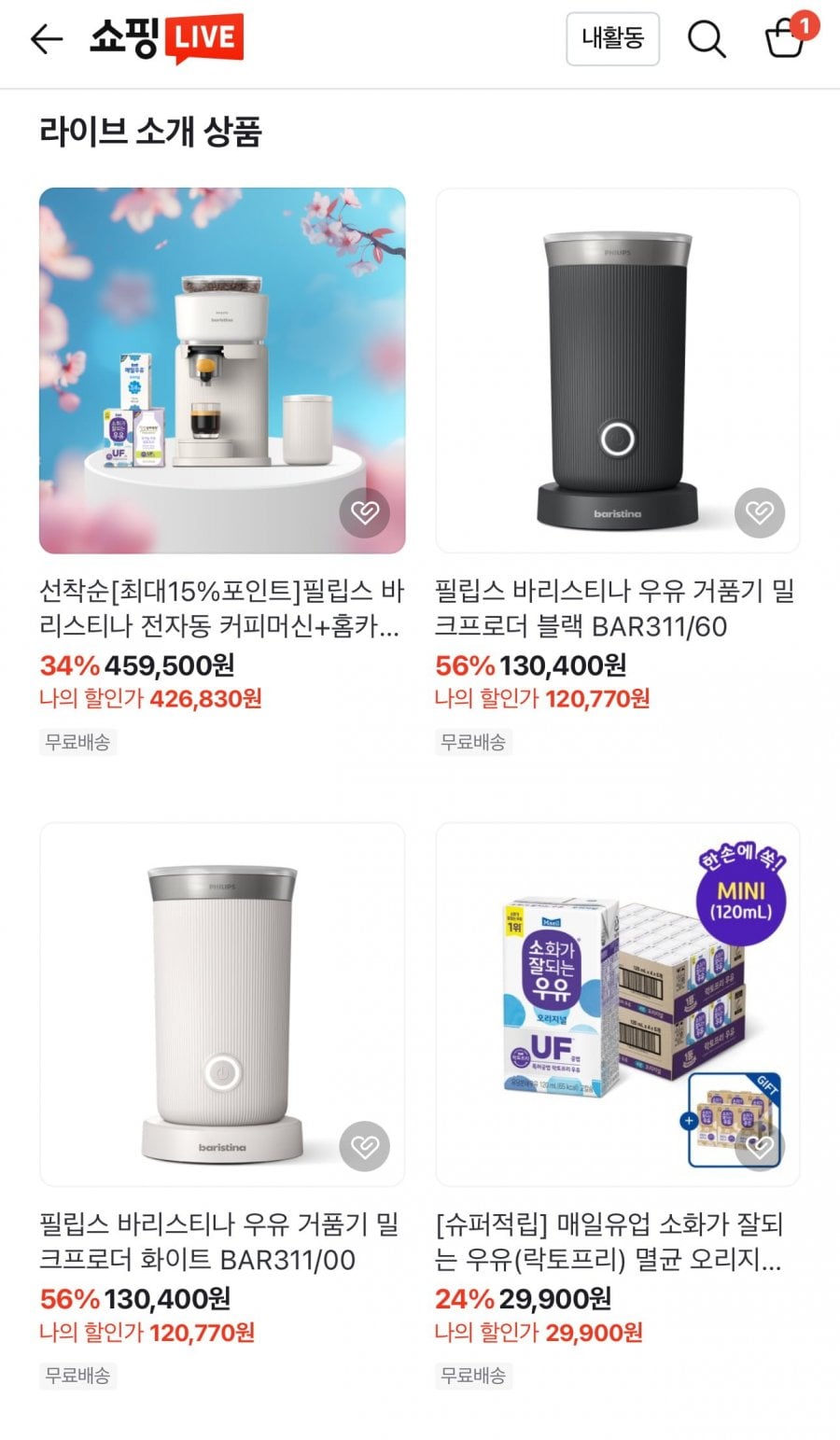Image resolution: width=840 pixels, height=1440 pixels.
Task: Open the black milk frother BAR311/60
Action: pyautogui.click(x=618, y=370)
